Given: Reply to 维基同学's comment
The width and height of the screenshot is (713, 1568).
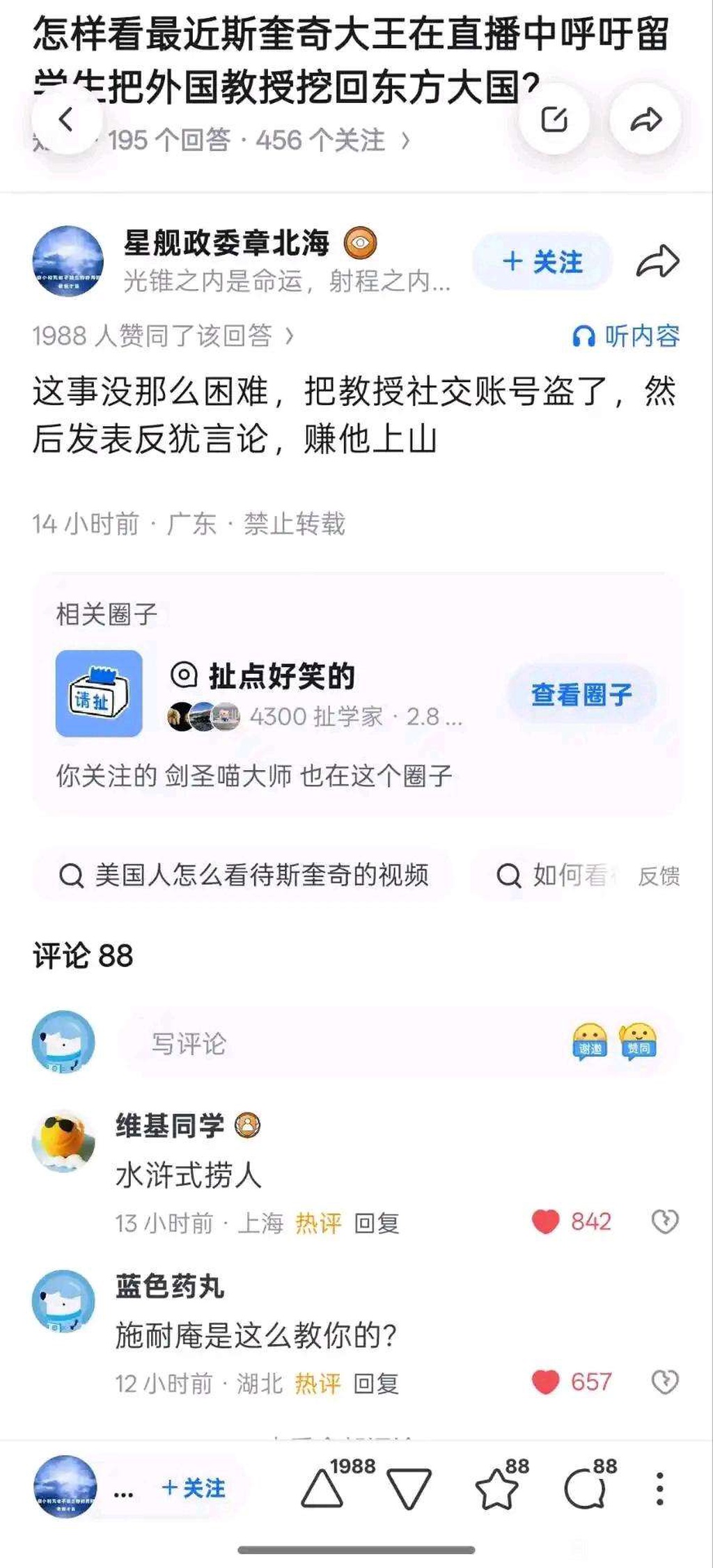Looking at the screenshot, I should coord(377,1223).
